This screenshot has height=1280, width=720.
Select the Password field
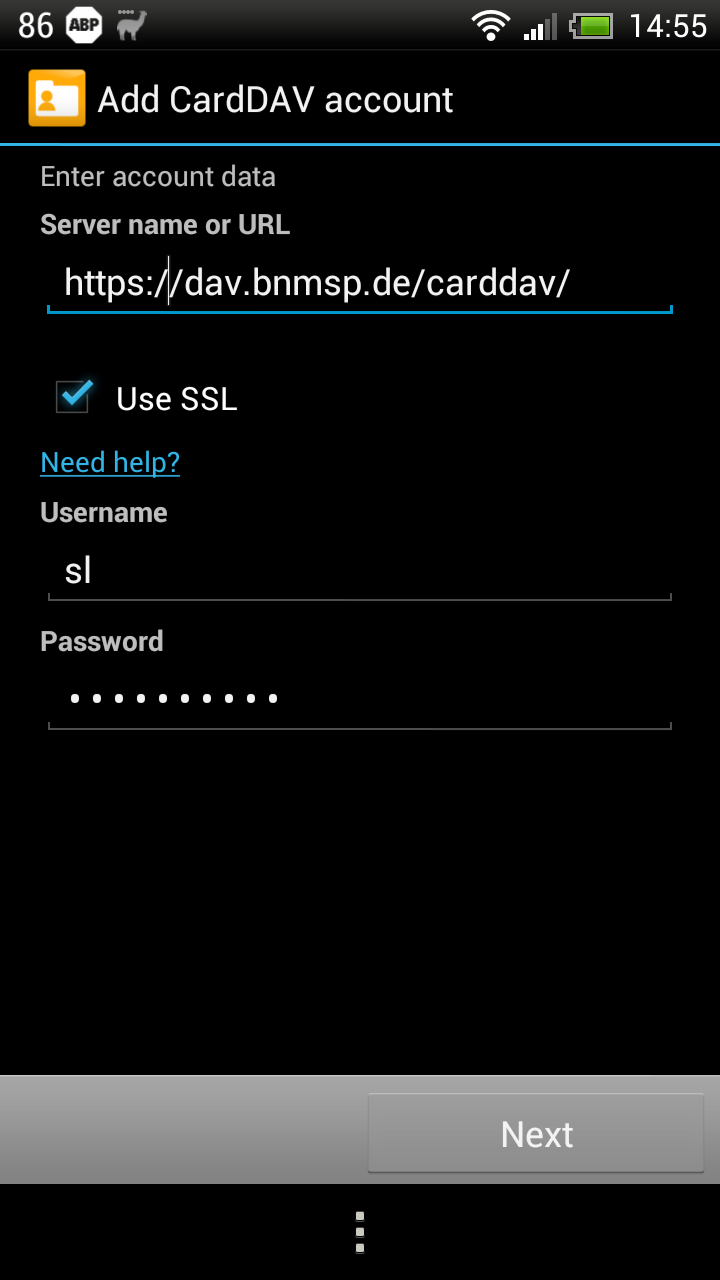(x=359, y=699)
